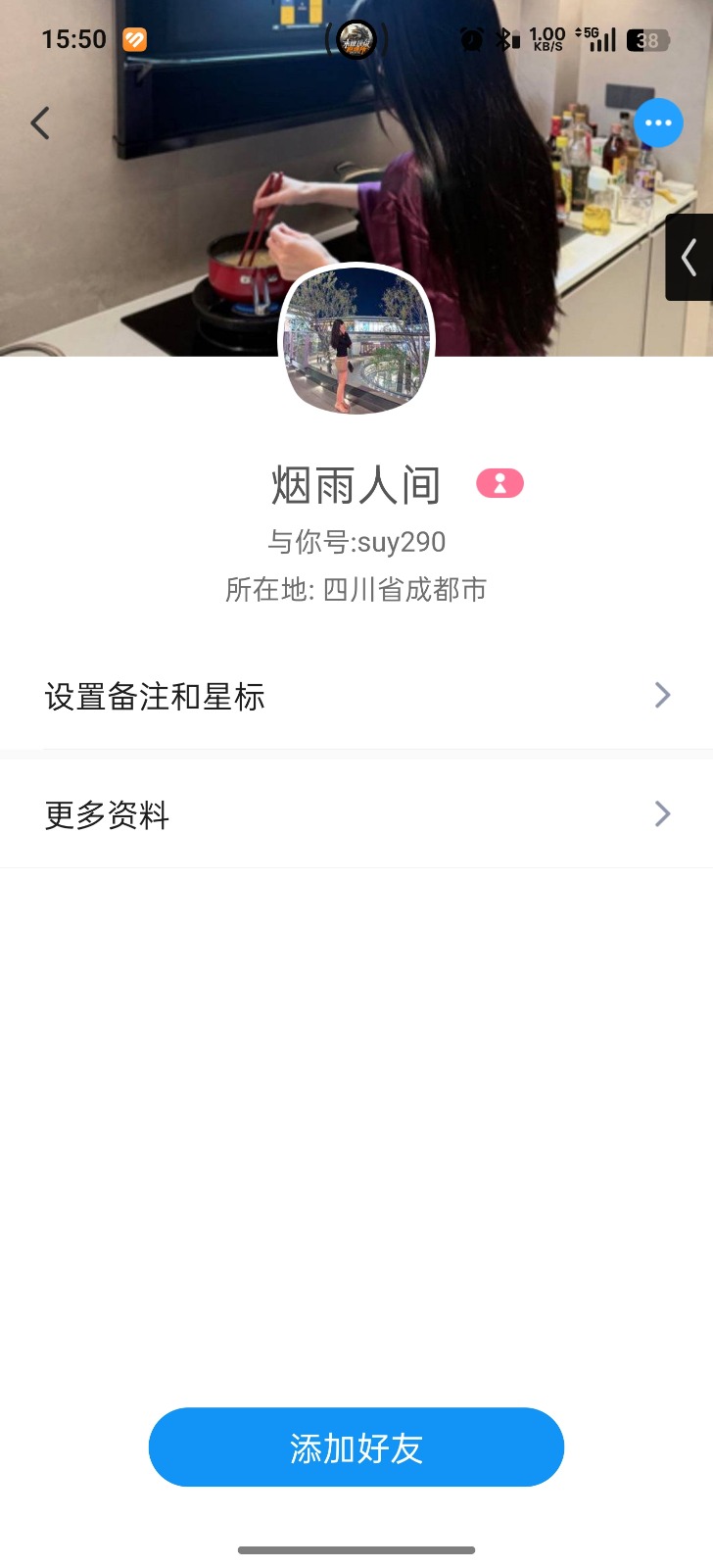Open 设置备注和星标 row

click(356, 696)
